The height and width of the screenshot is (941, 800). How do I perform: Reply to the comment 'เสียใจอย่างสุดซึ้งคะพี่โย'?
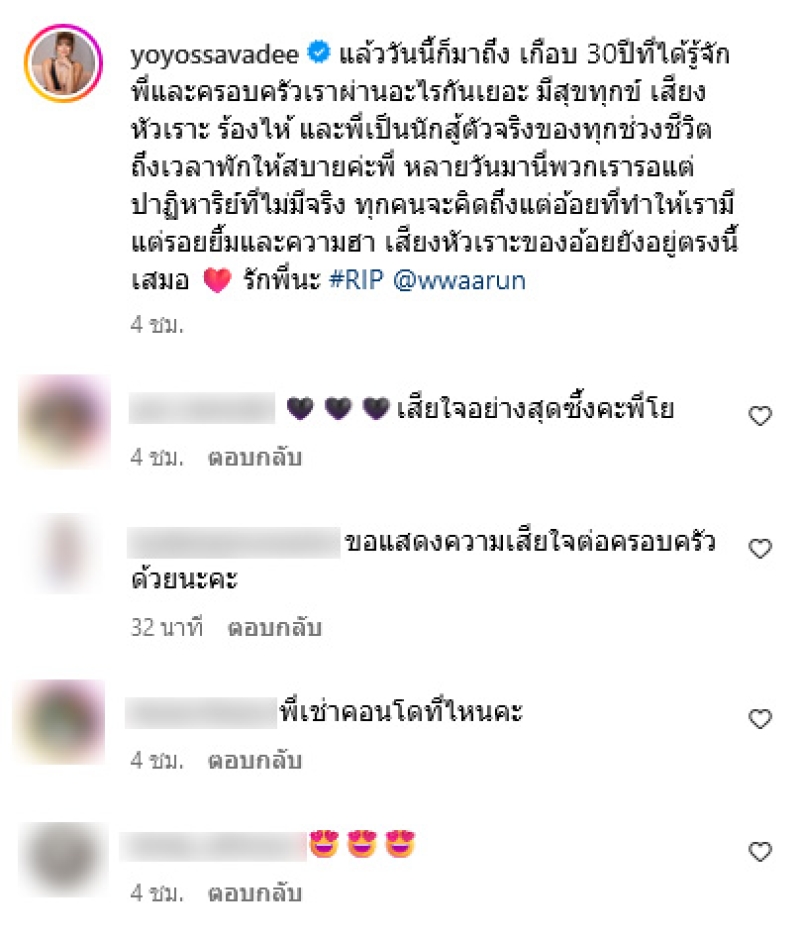pyautogui.click(x=254, y=458)
